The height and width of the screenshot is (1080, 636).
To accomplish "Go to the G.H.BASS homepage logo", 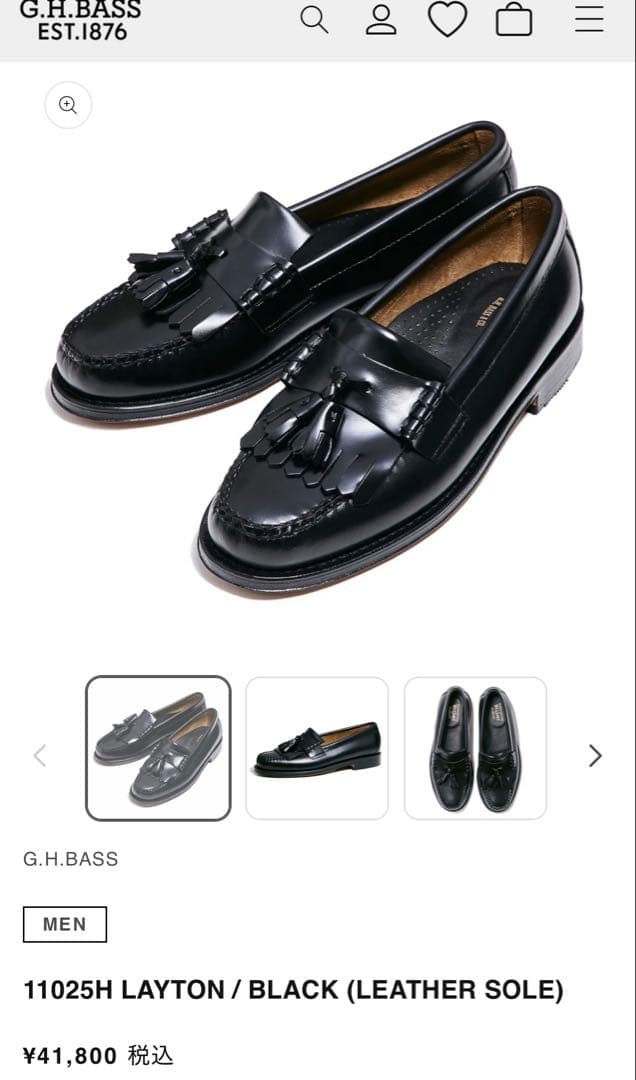I will pos(80,20).
